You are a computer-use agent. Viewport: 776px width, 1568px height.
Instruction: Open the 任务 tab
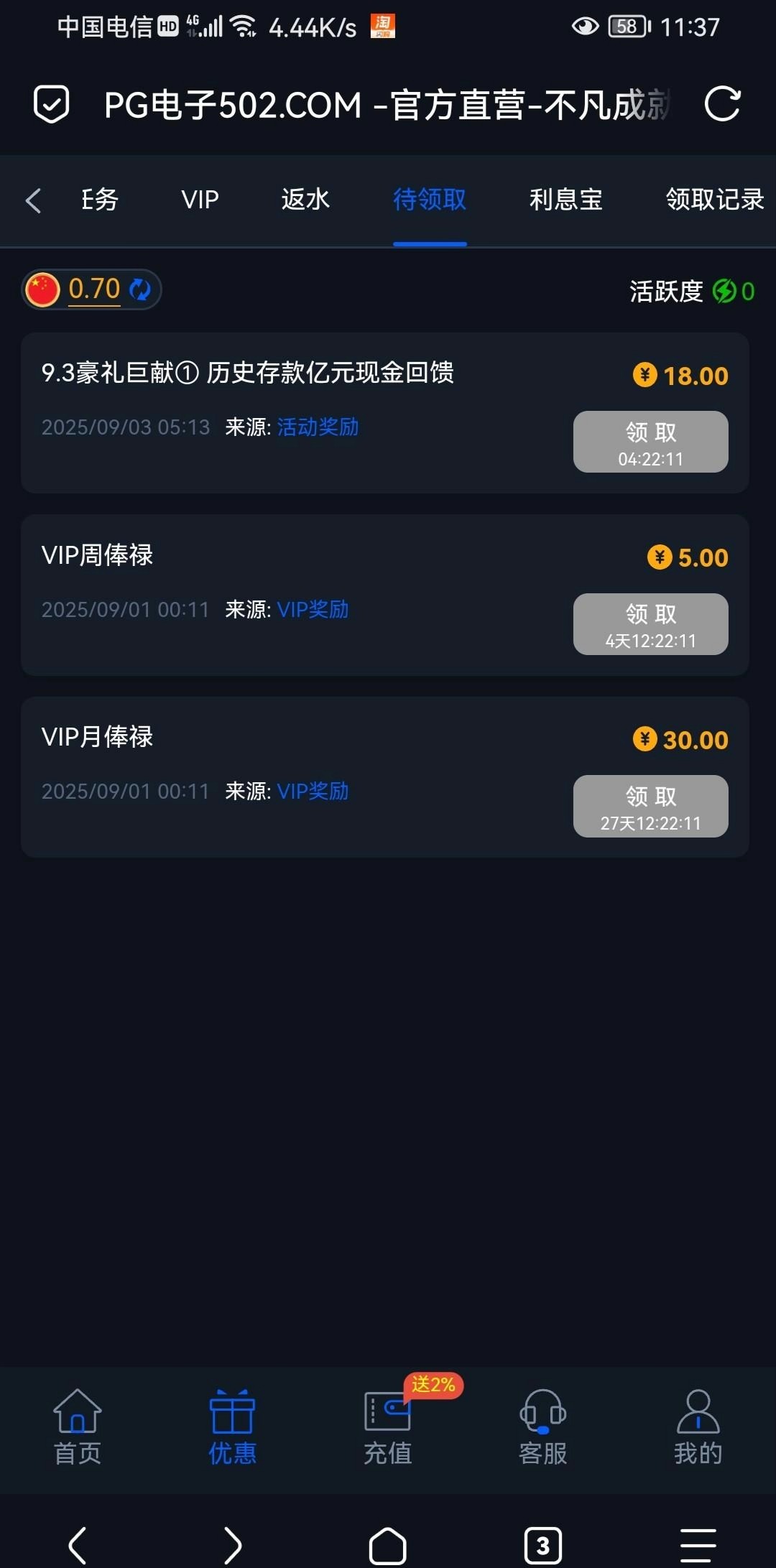click(99, 200)
